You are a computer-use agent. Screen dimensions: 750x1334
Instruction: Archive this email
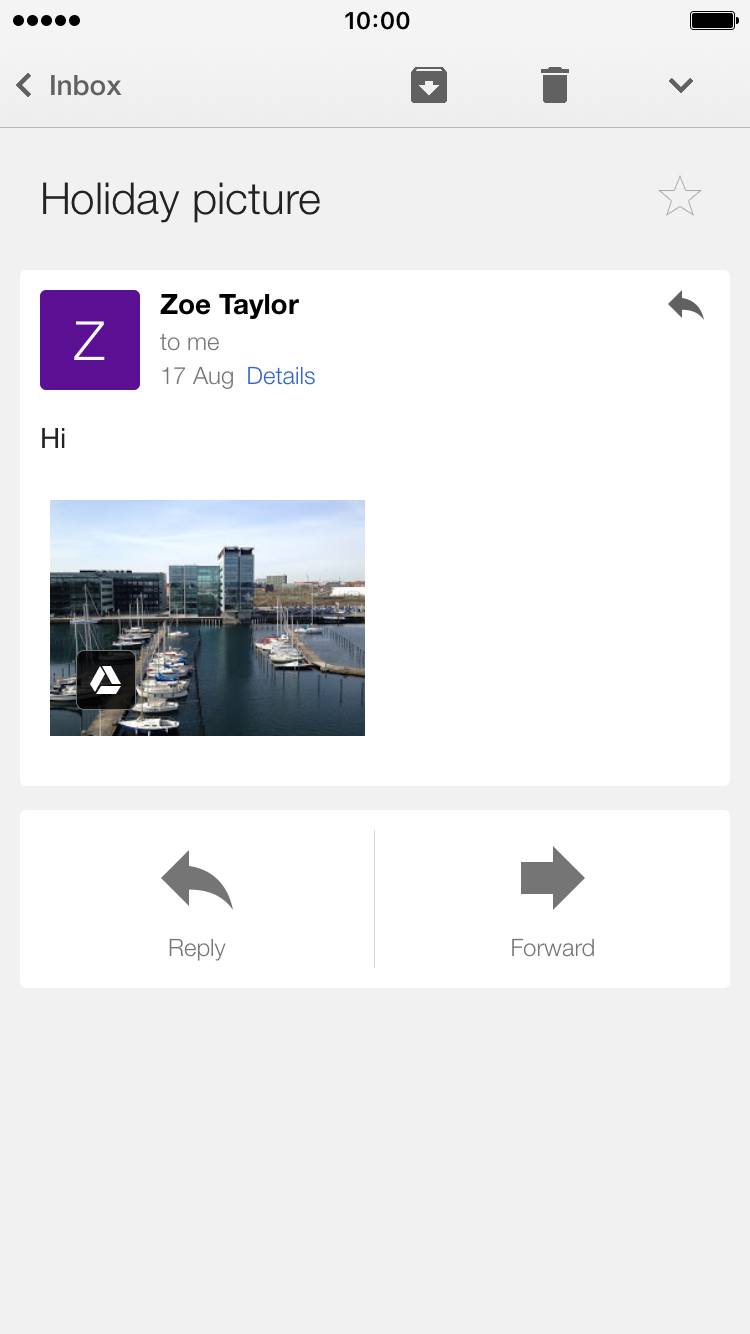pos(429,85)
